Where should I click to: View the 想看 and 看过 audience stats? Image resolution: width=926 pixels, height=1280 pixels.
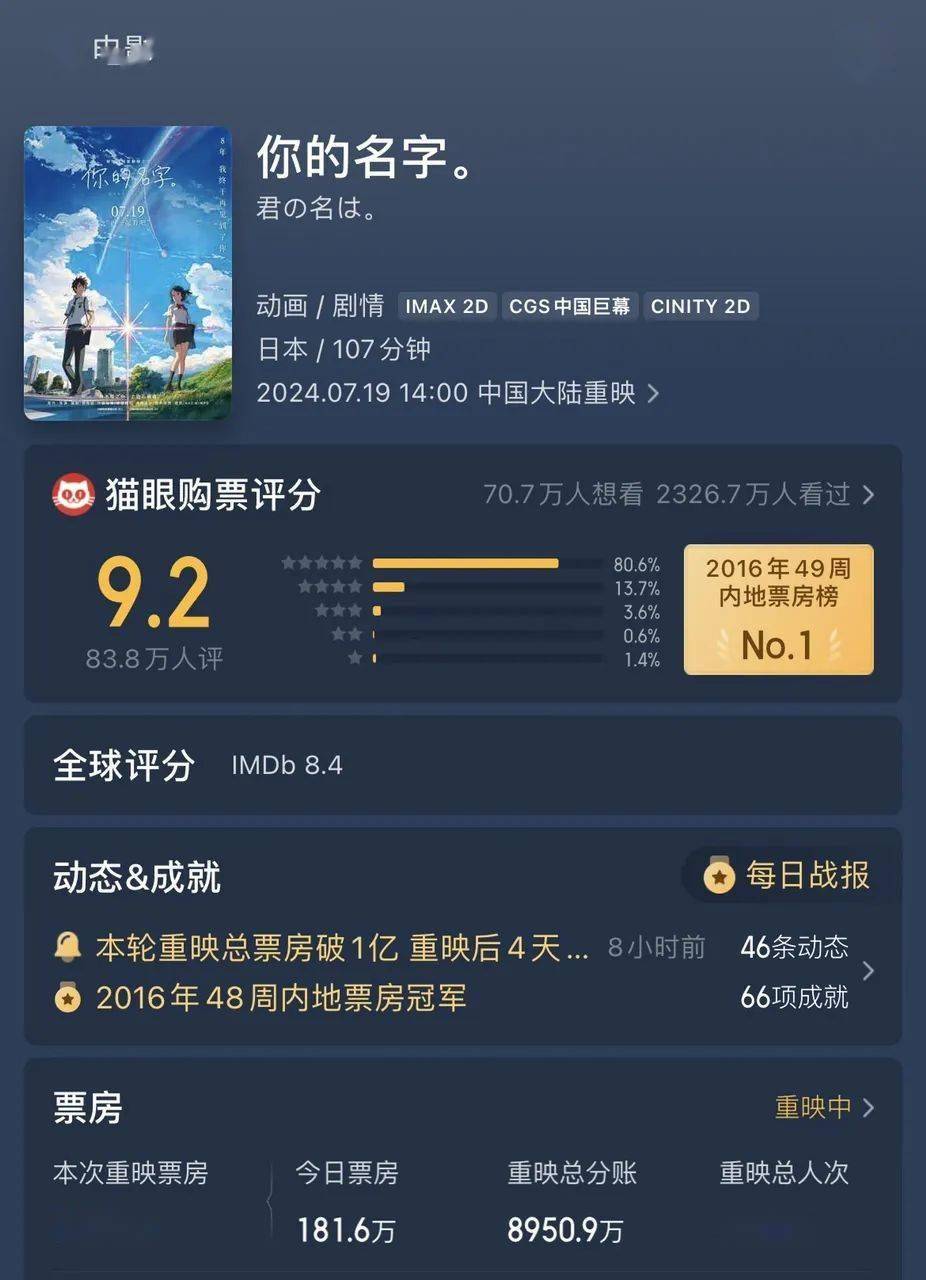pos(678,494)
